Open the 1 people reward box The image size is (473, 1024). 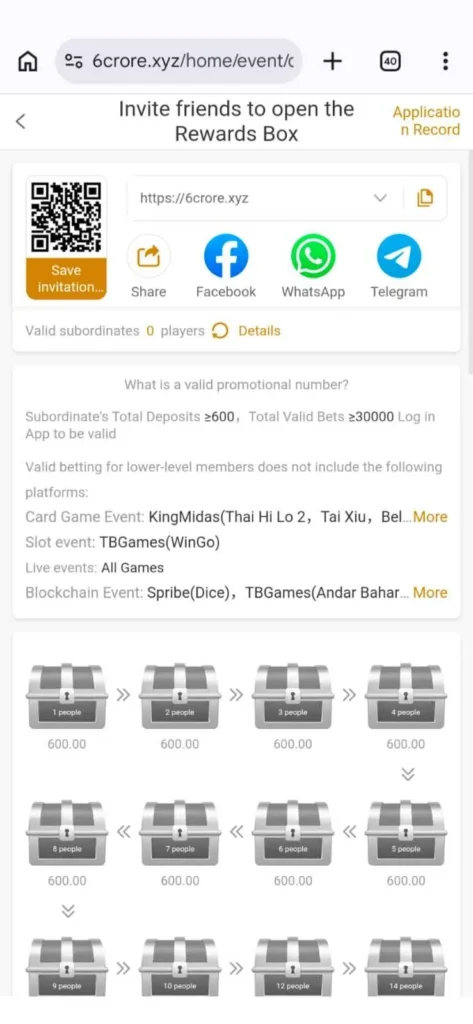coord(67,697)
